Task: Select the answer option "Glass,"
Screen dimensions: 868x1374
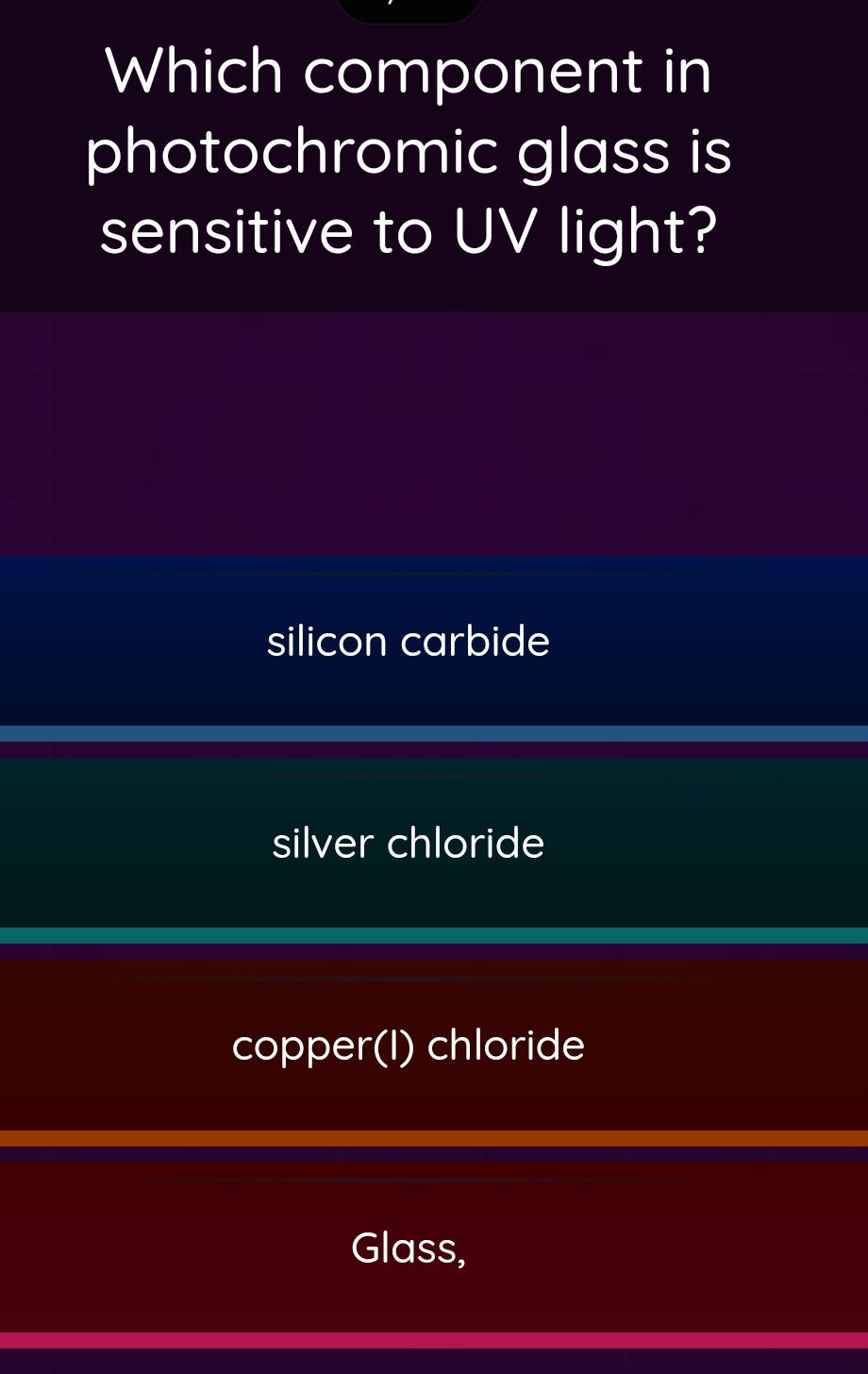Action: [409, 1247]
